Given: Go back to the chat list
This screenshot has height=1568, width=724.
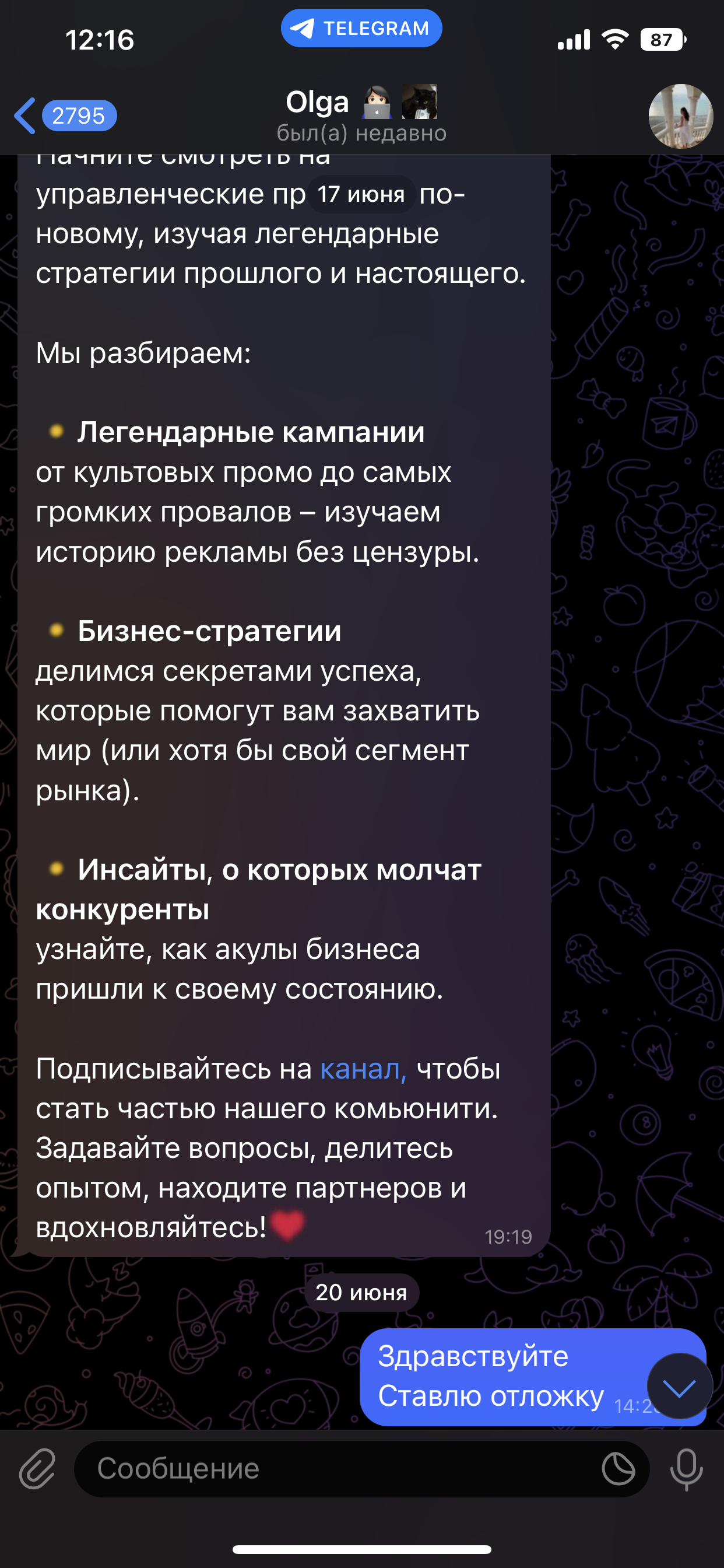Looking at the screenshot, I should pos(65,115).
